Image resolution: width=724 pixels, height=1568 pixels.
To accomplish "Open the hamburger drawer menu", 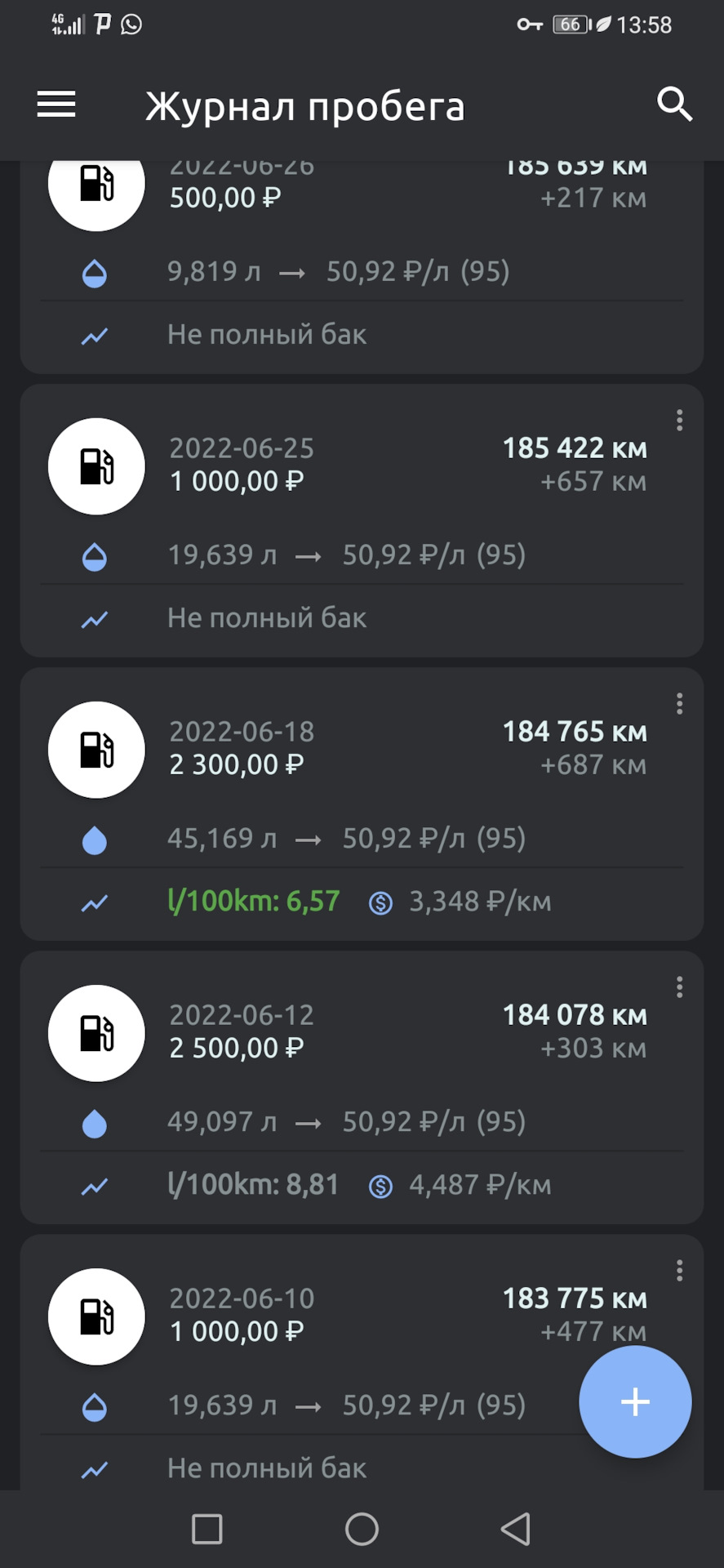I will 56,105.
